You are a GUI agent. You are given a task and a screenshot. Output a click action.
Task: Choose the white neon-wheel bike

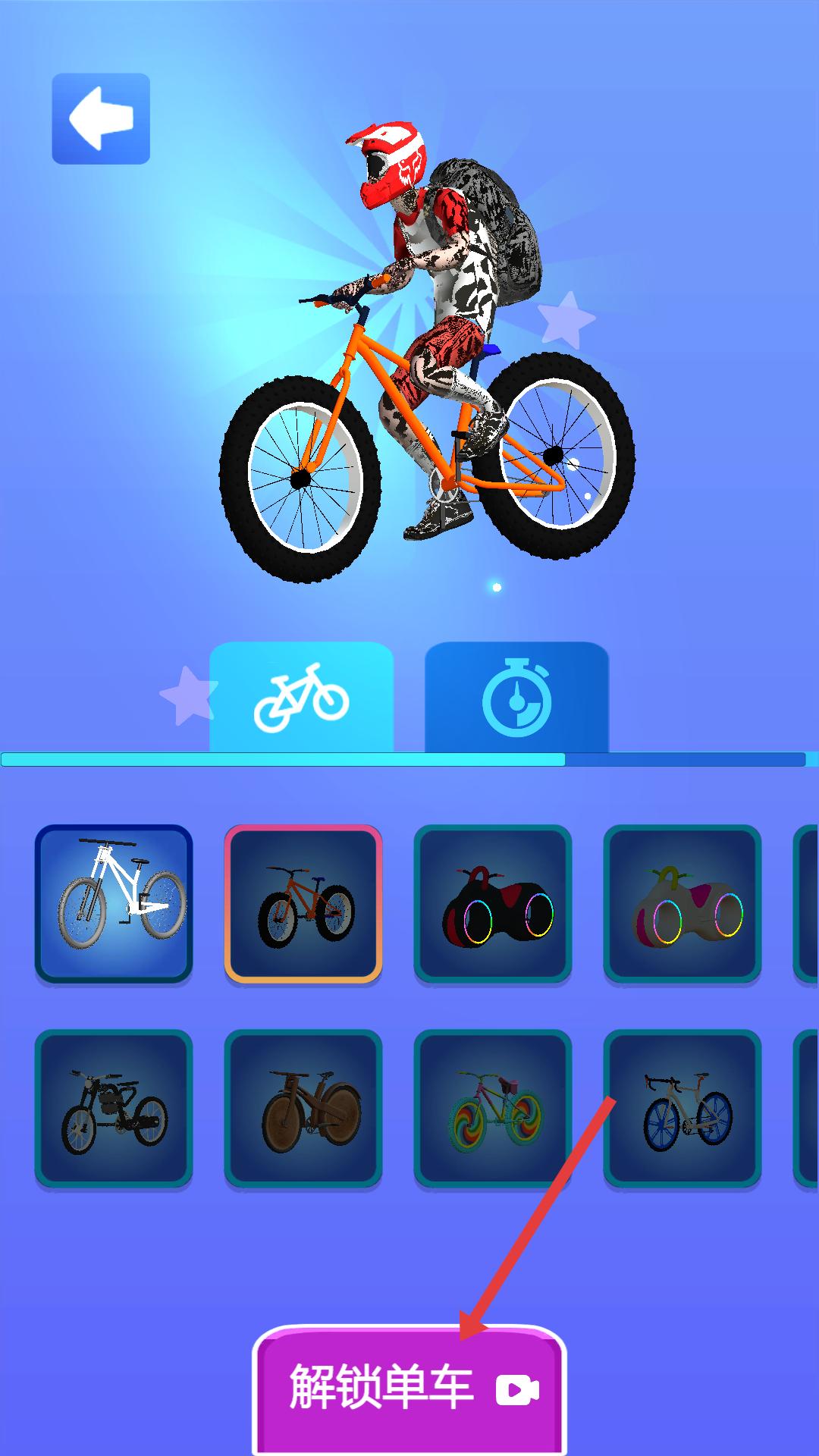[x=682, y=903]
